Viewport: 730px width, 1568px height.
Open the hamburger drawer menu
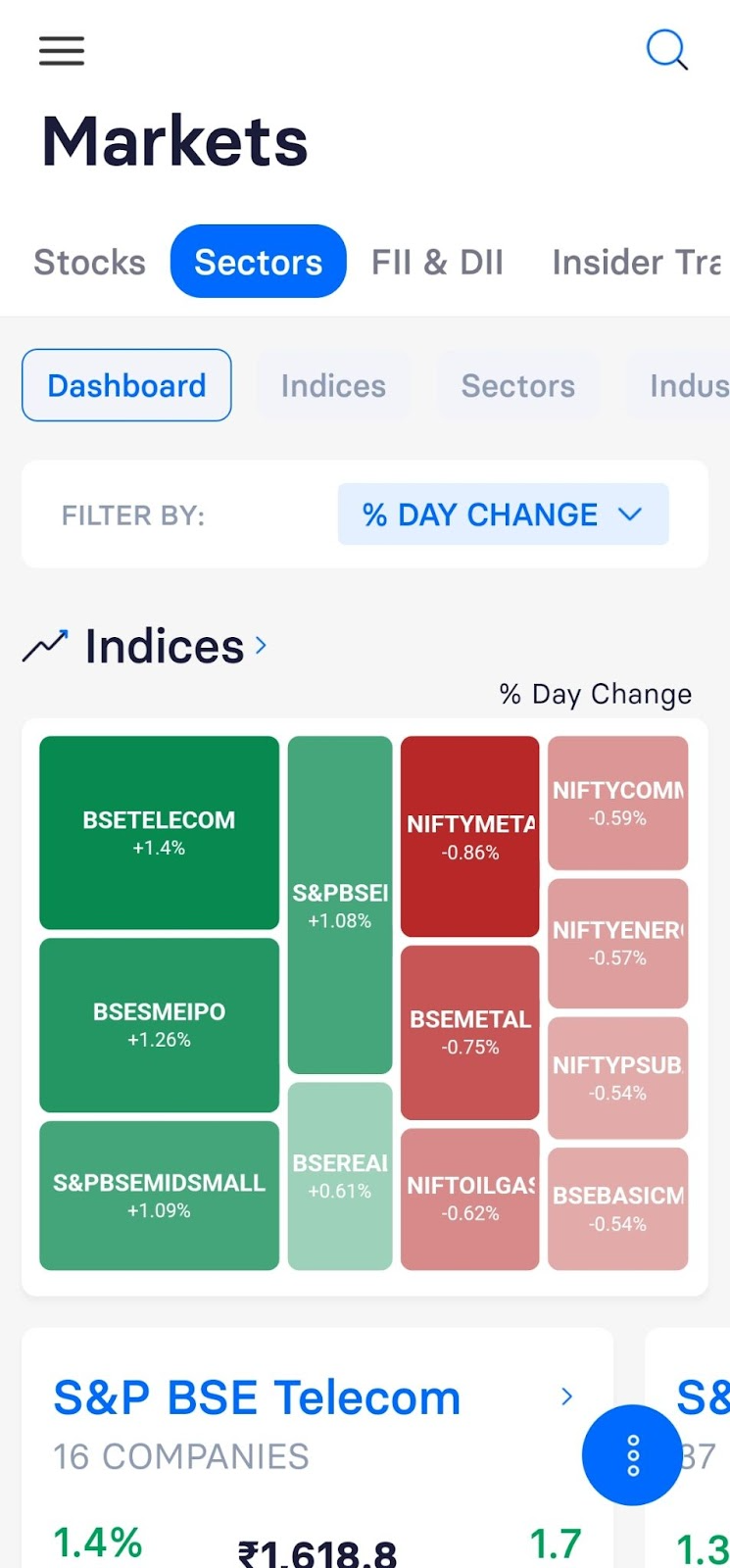pos(62,50)
